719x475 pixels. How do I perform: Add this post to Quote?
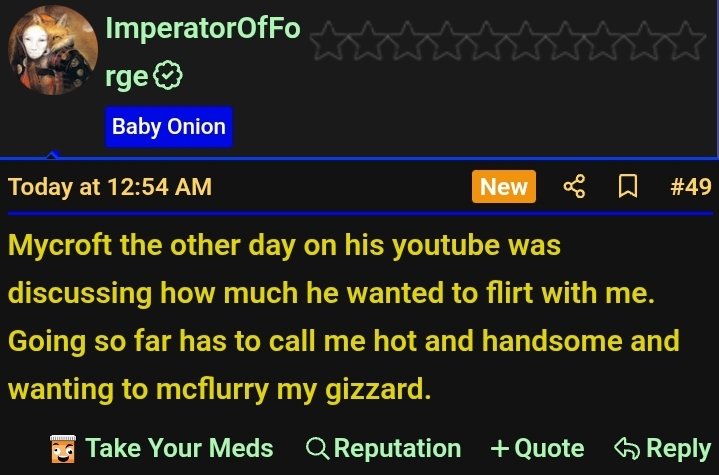537,448
